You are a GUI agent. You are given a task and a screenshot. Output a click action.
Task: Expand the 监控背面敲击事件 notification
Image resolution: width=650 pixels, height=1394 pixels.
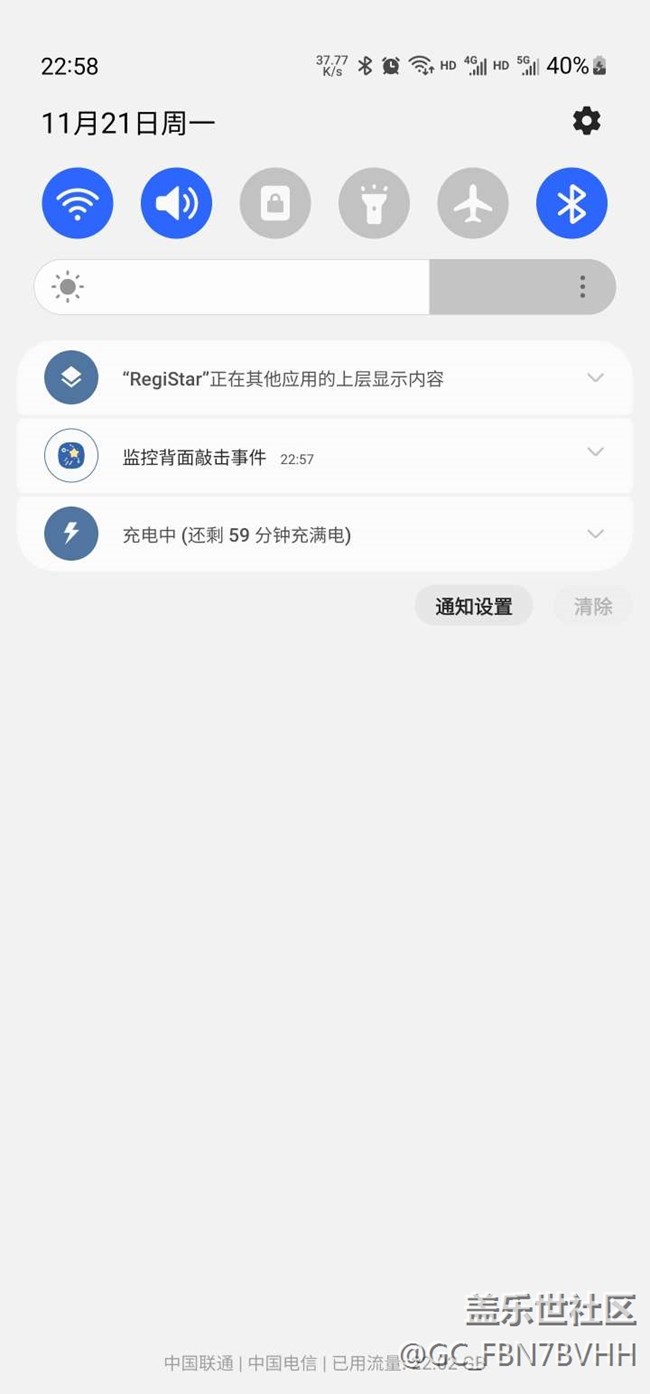click(x=595, y=452)
